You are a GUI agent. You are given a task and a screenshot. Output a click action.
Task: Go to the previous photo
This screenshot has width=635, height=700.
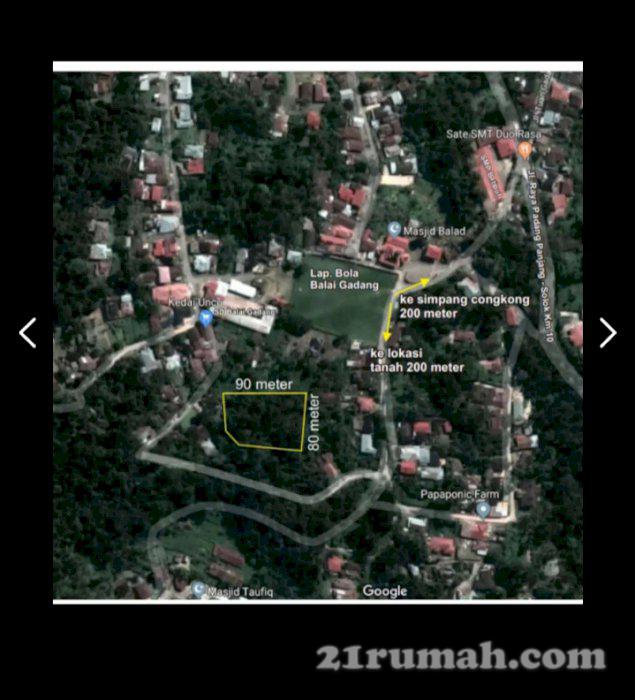coord(28,333)
